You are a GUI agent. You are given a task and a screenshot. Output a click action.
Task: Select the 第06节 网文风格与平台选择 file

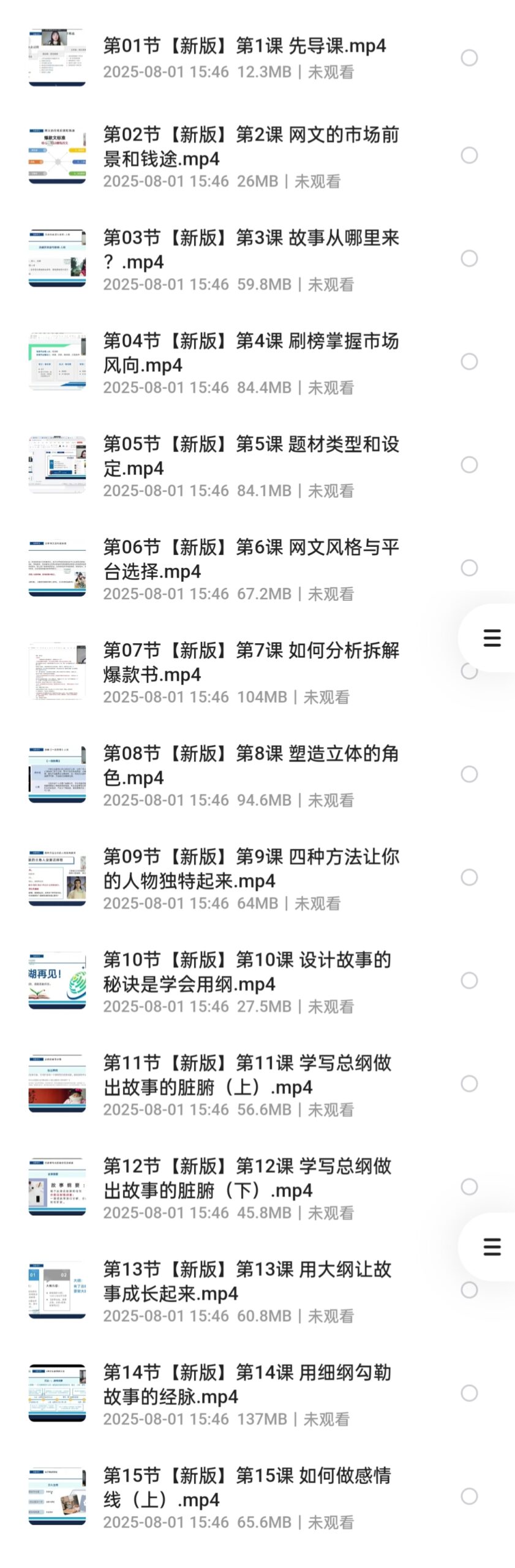click(x=469, y=568)
